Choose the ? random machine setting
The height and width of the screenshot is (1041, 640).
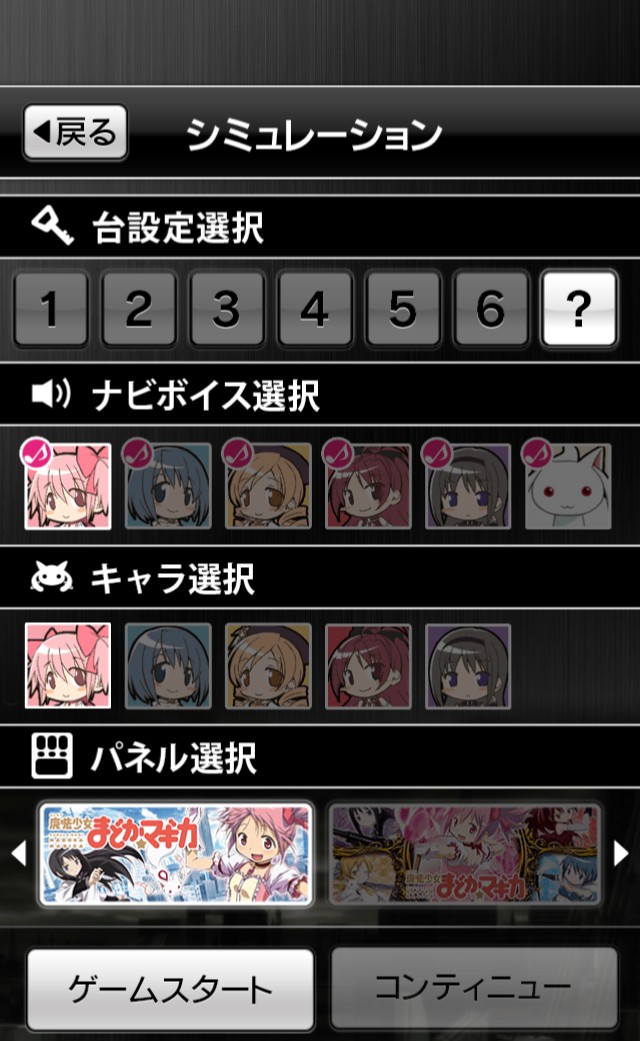tap(578, 309)
